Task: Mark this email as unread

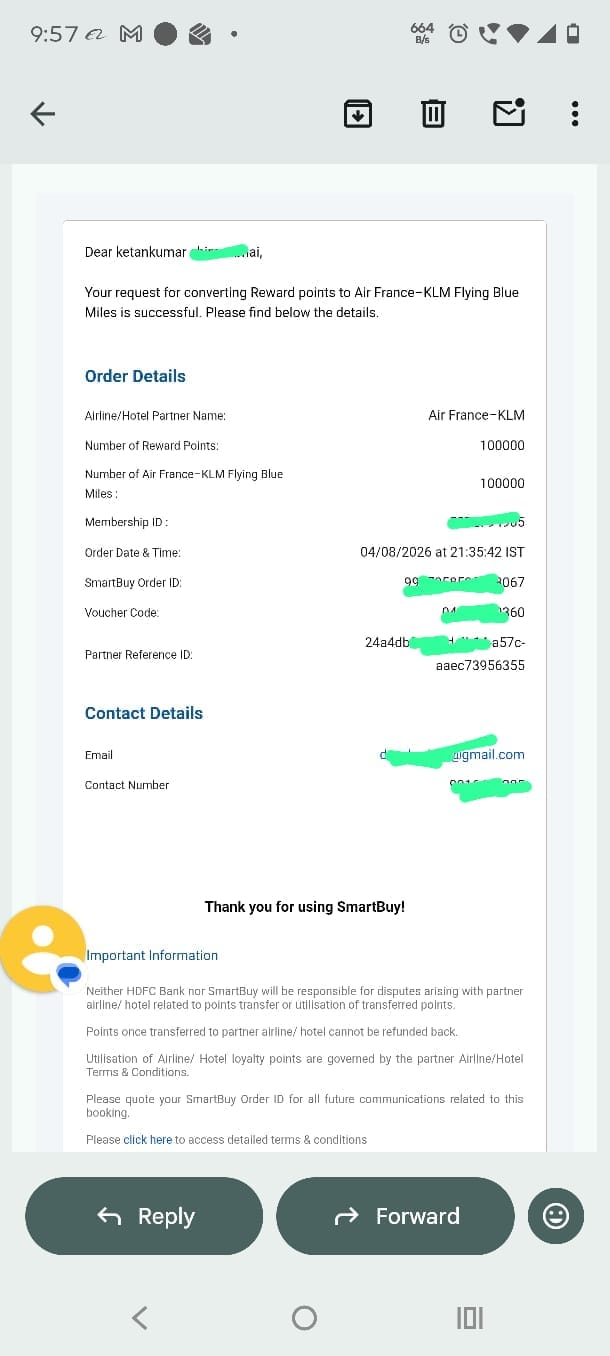Action: click(x=509, y=113)
